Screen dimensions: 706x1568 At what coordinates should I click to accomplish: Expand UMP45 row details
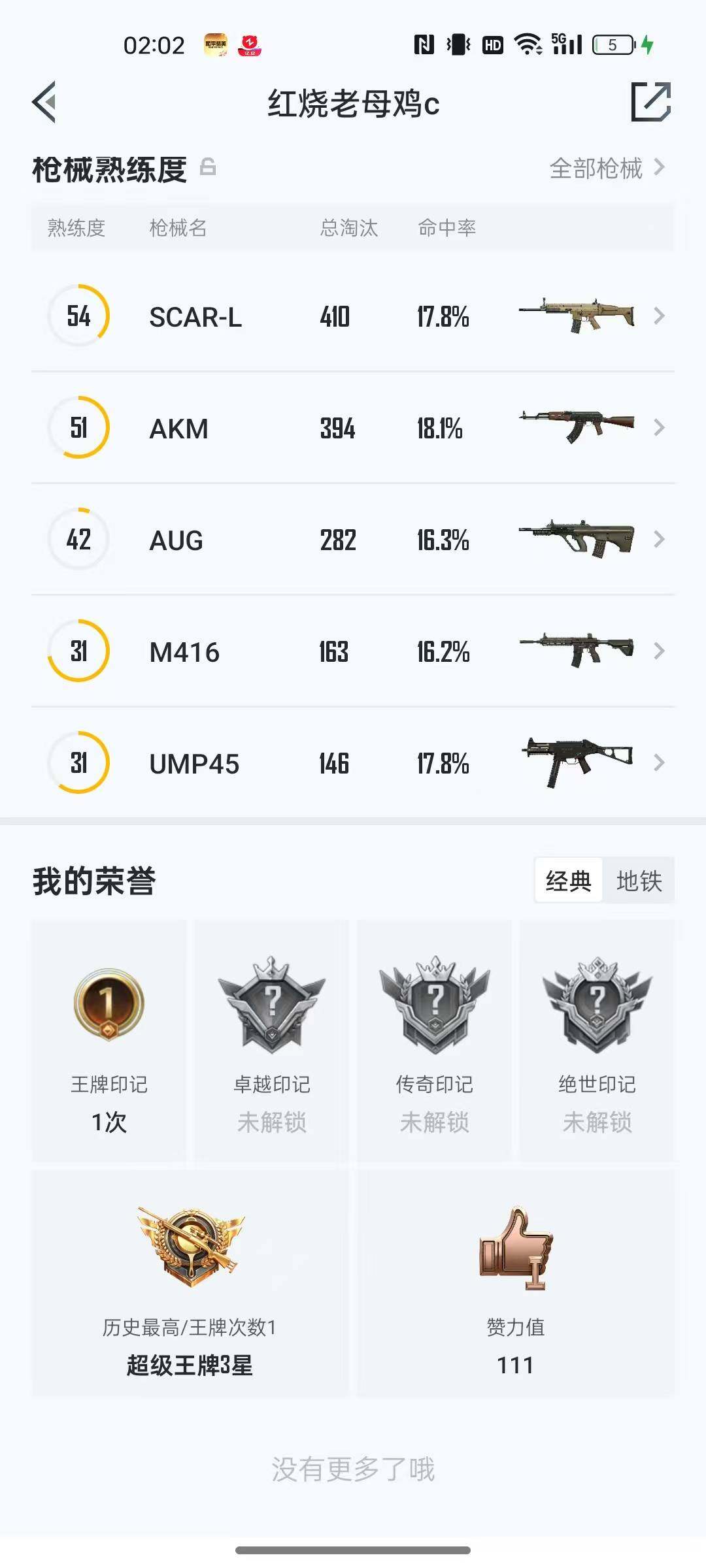(x=660, y=761)
